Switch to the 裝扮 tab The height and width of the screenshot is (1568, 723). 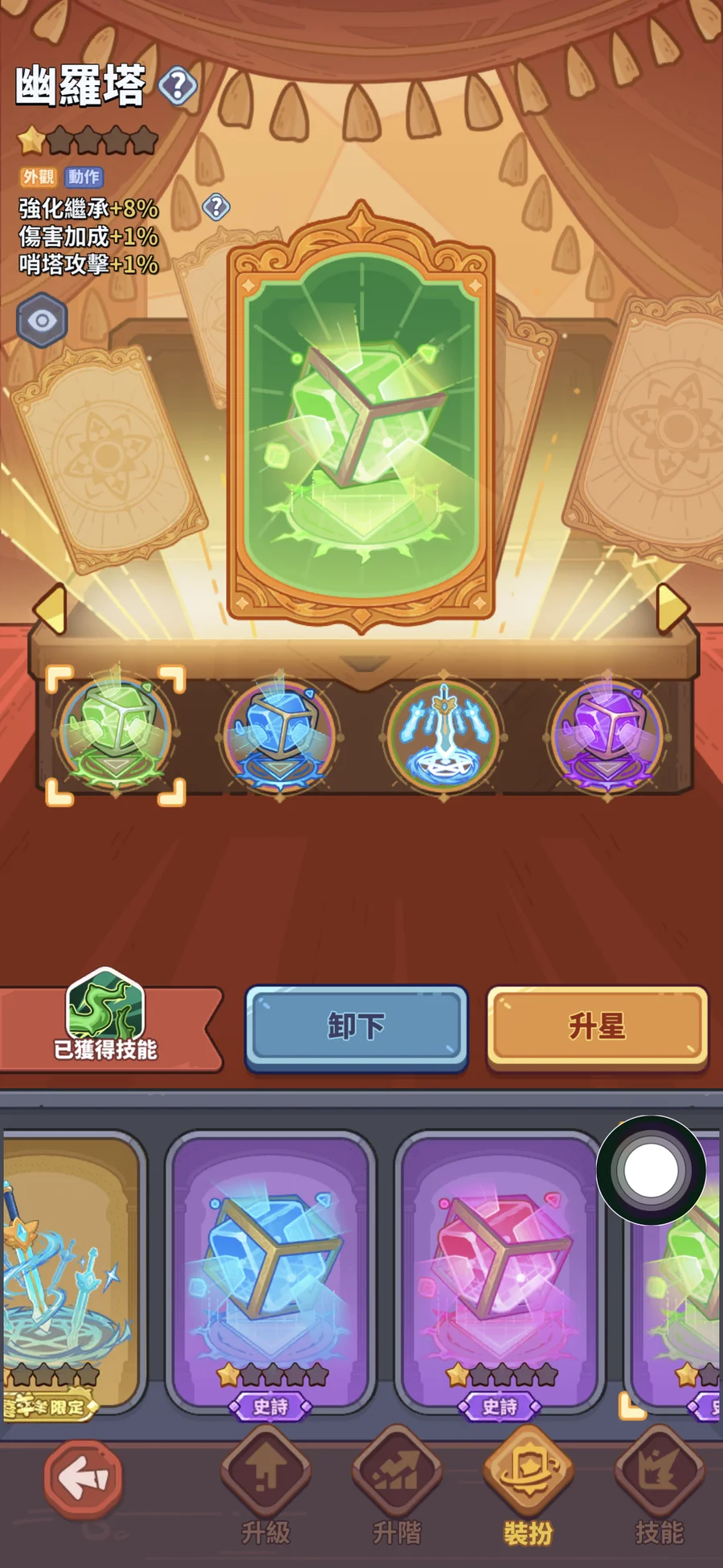pyautogui.click(x=528, y=1484)
